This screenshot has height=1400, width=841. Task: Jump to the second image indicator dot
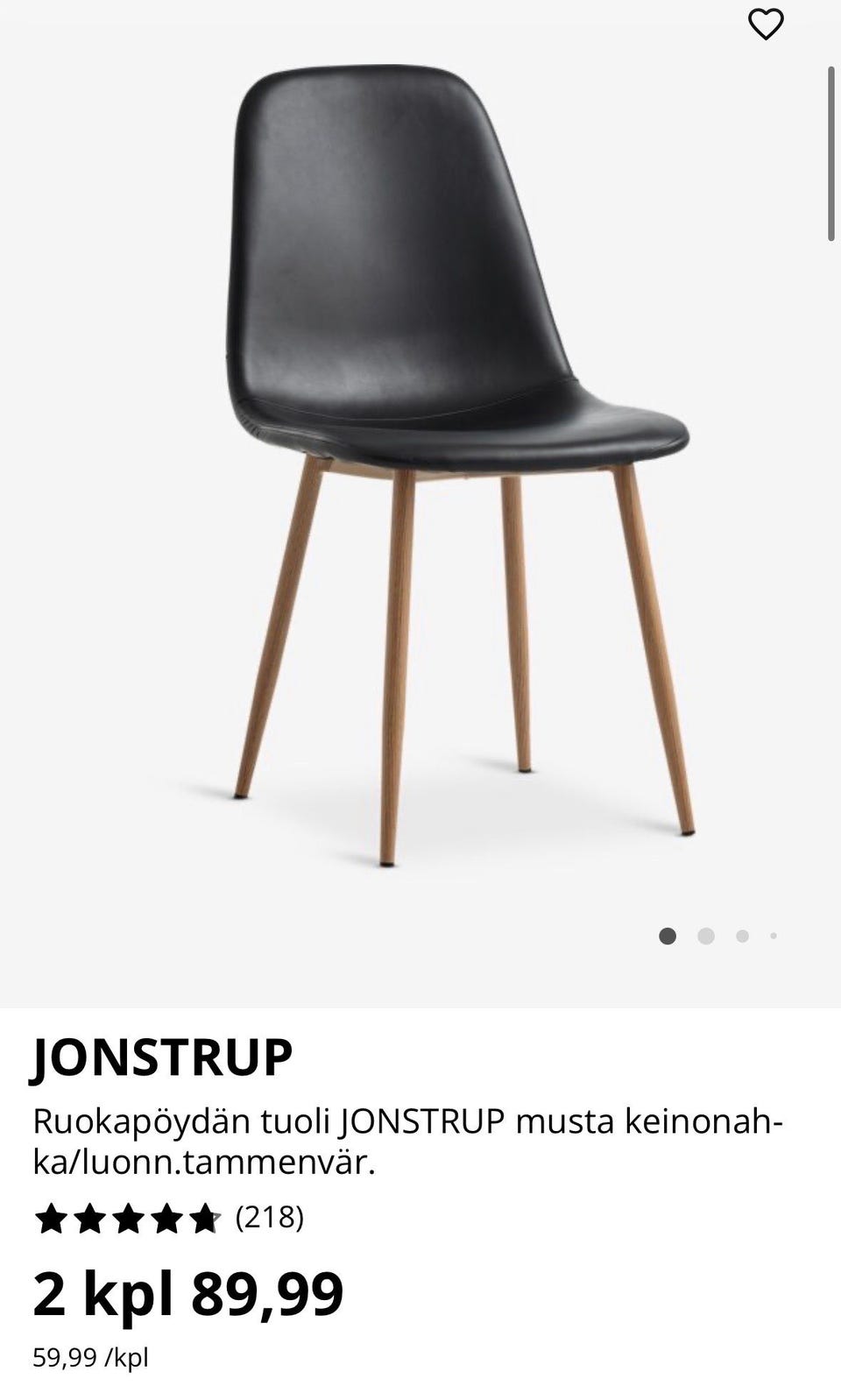(706, 937)
